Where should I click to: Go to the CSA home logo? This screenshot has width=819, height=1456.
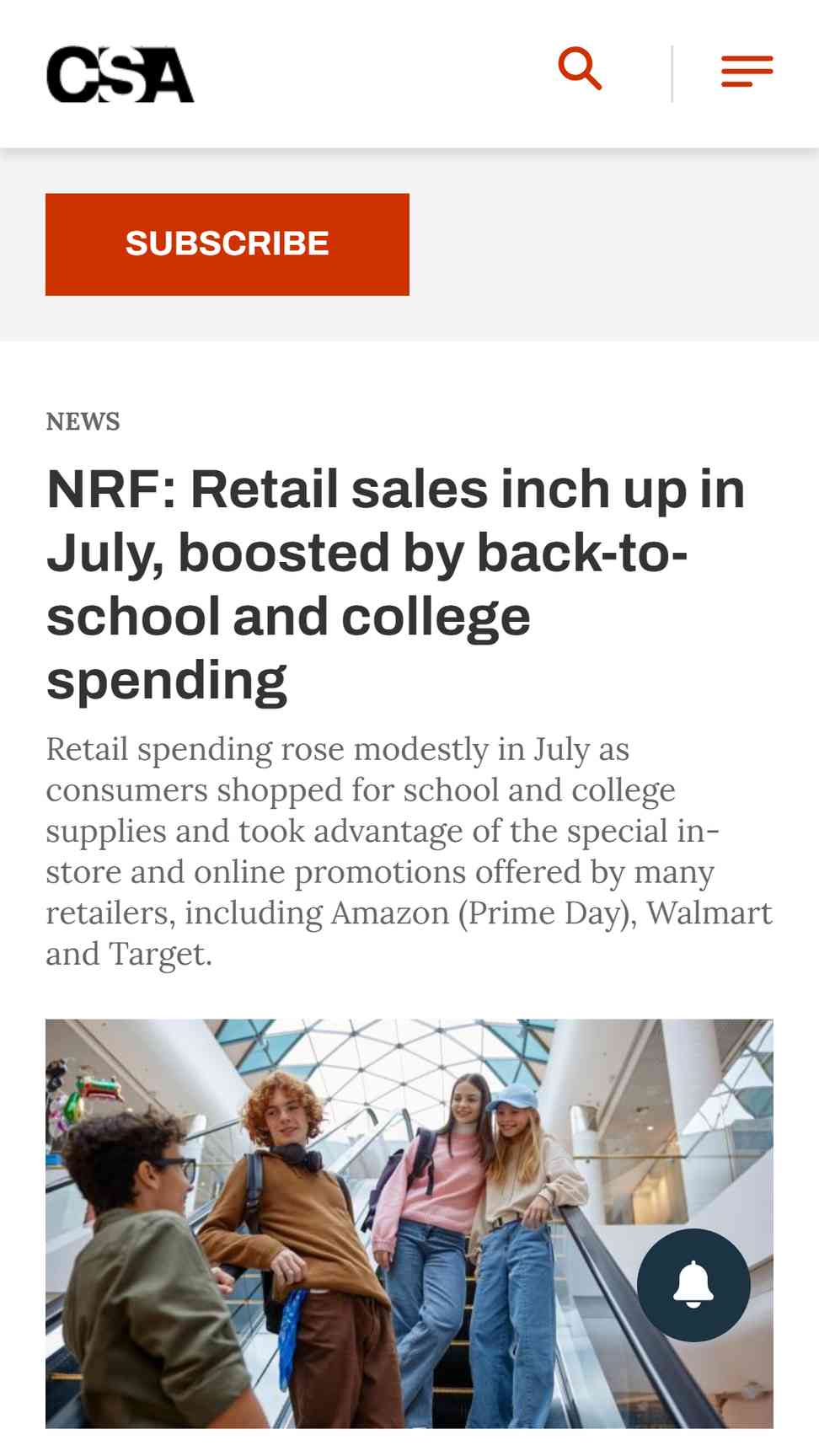[x=120, y=74]
